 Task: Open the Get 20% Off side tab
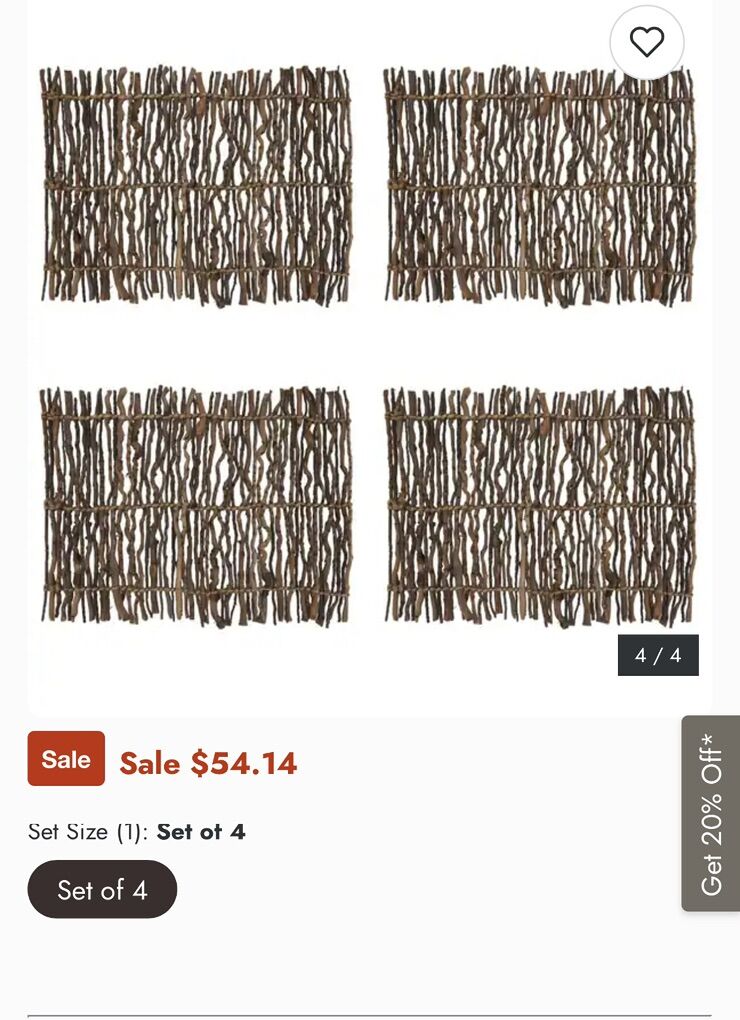[712, 813]
